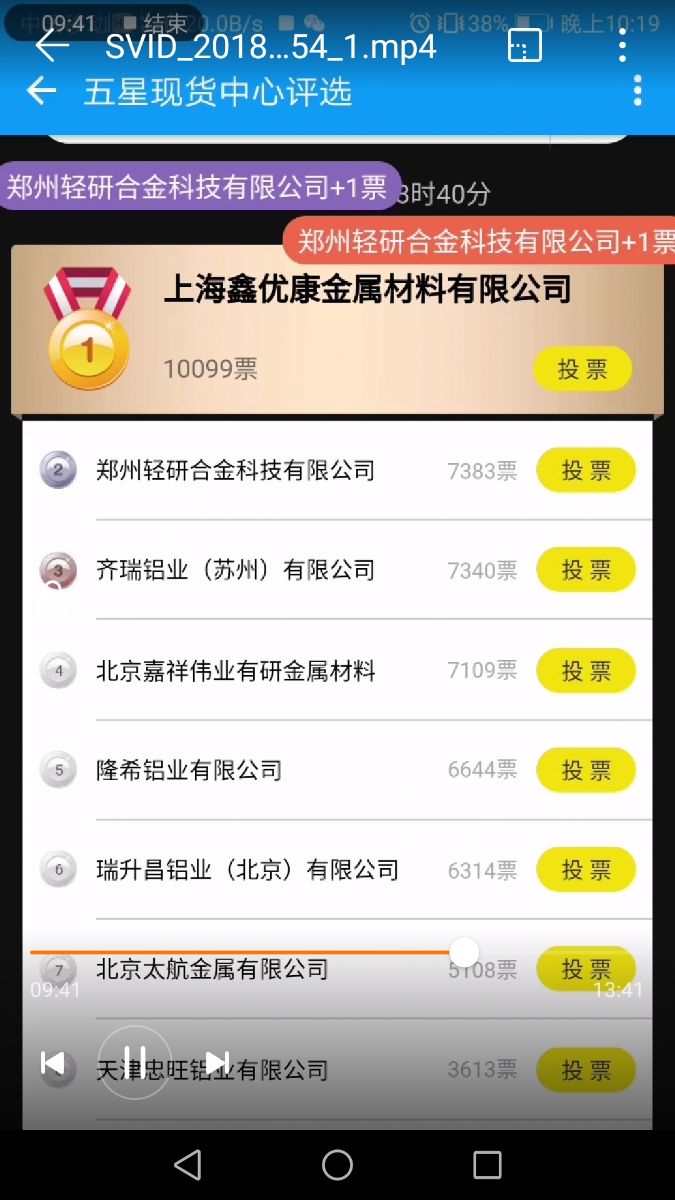Skip to the previous video
Screen dimensions: 675x1200
coord(52,1062)
